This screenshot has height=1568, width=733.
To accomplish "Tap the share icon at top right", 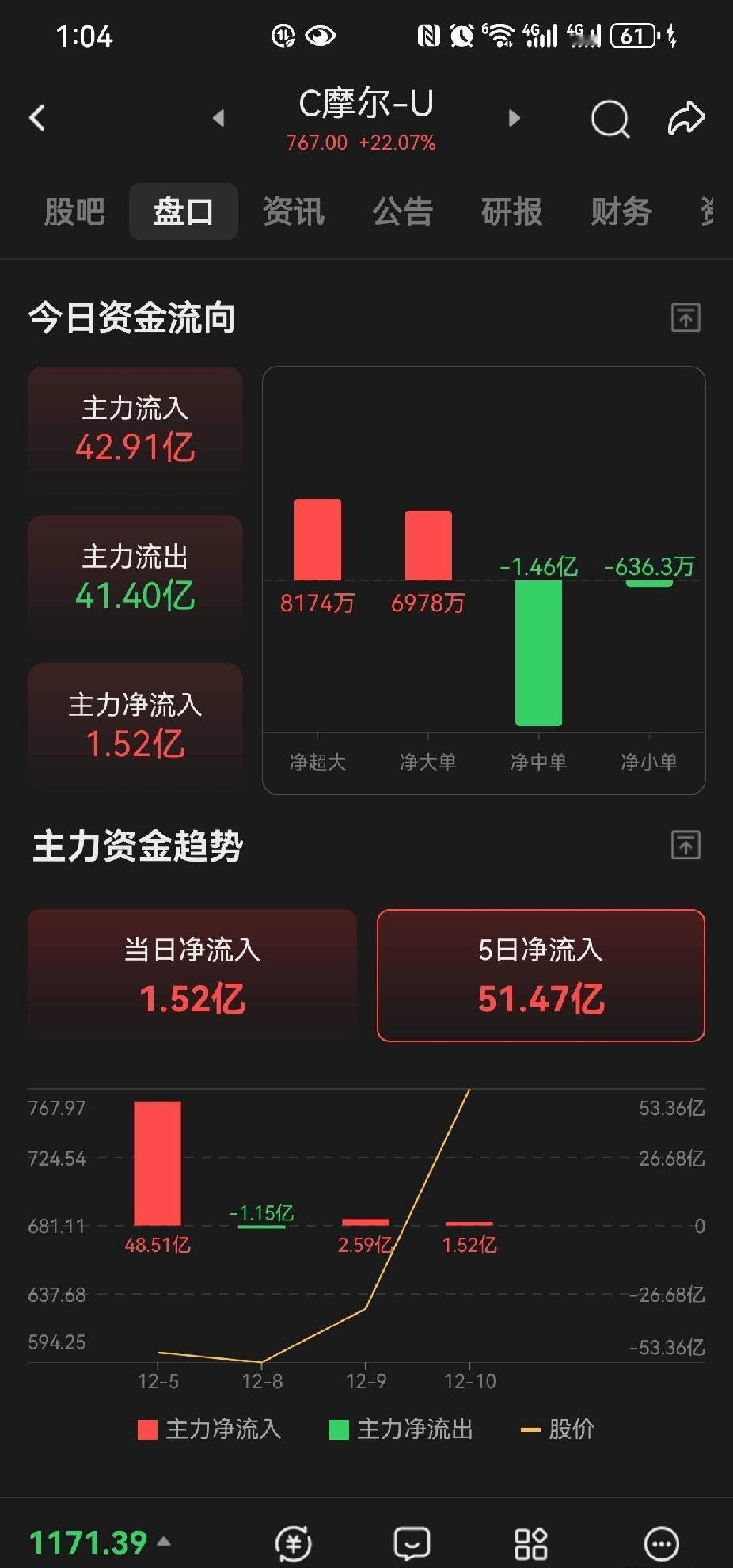I will [686, 117].
